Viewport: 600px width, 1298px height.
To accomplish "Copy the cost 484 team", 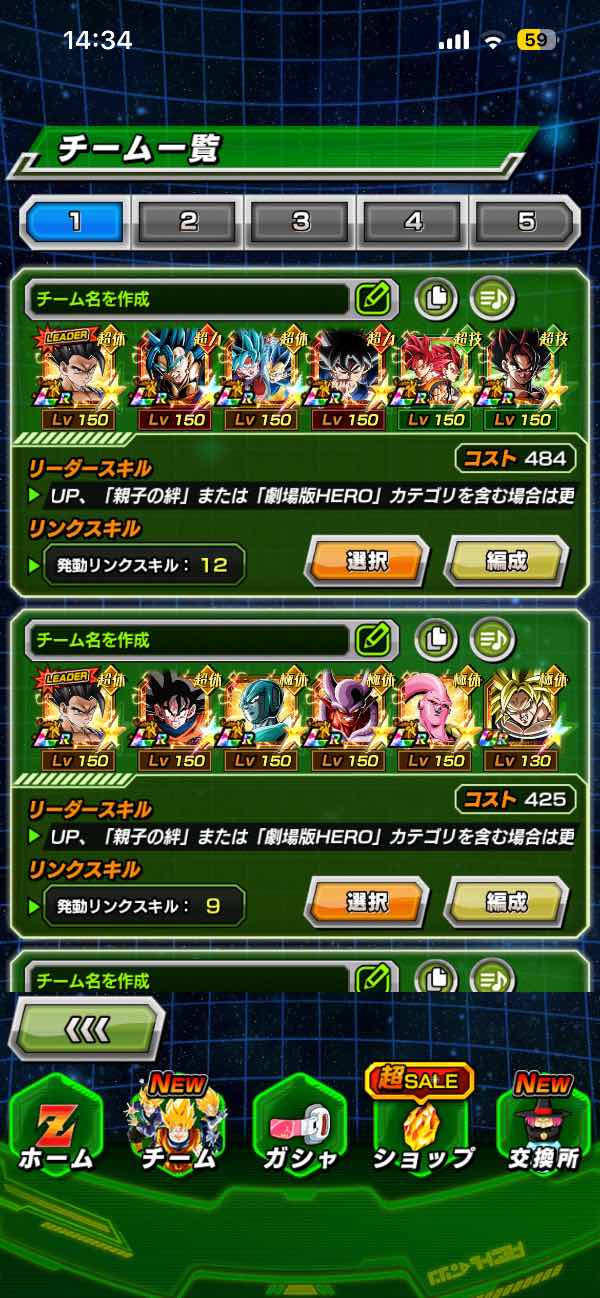I will tap(435, 297).
